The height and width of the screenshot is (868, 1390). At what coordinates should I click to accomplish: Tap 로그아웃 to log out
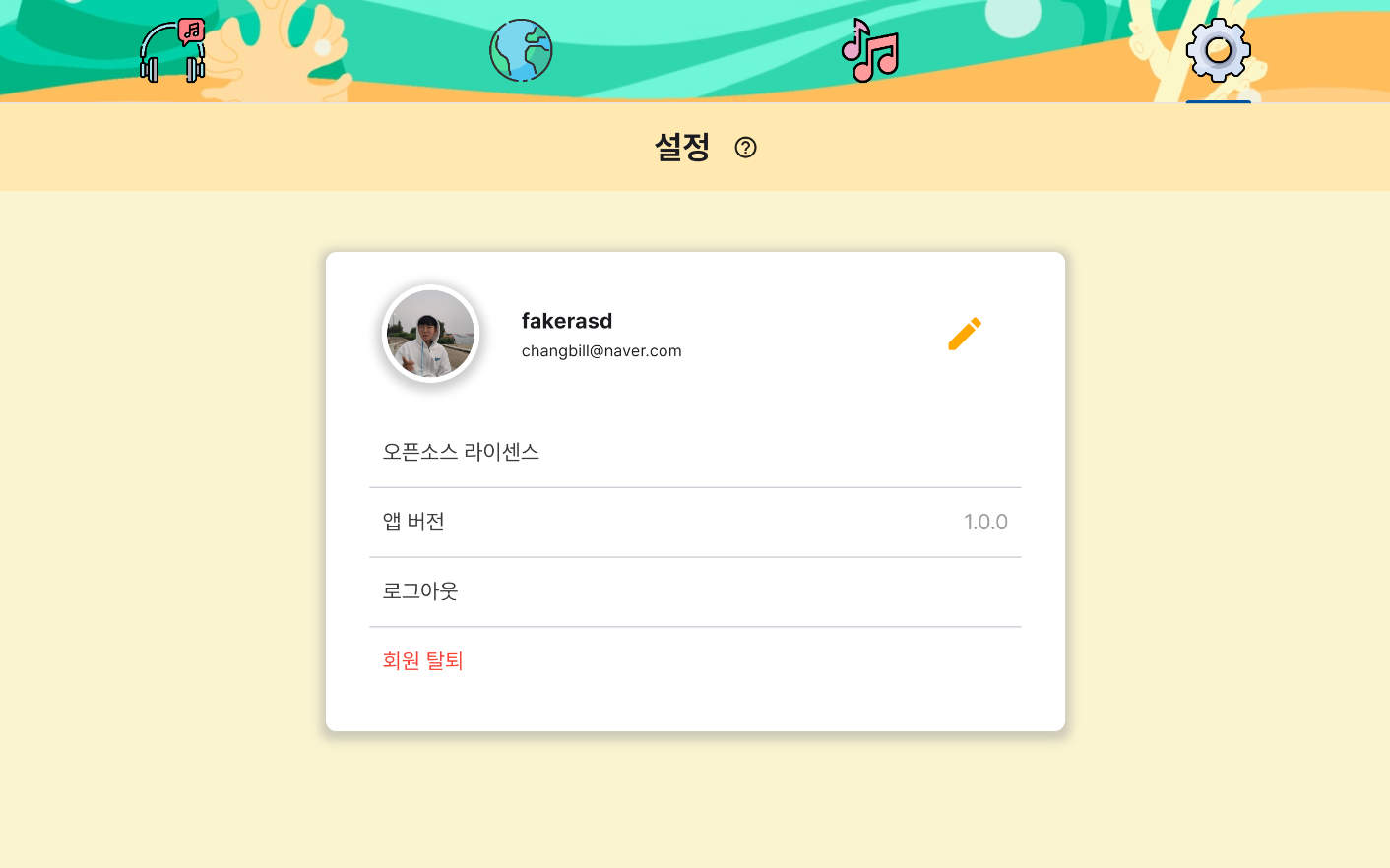(x=420, y=591)
